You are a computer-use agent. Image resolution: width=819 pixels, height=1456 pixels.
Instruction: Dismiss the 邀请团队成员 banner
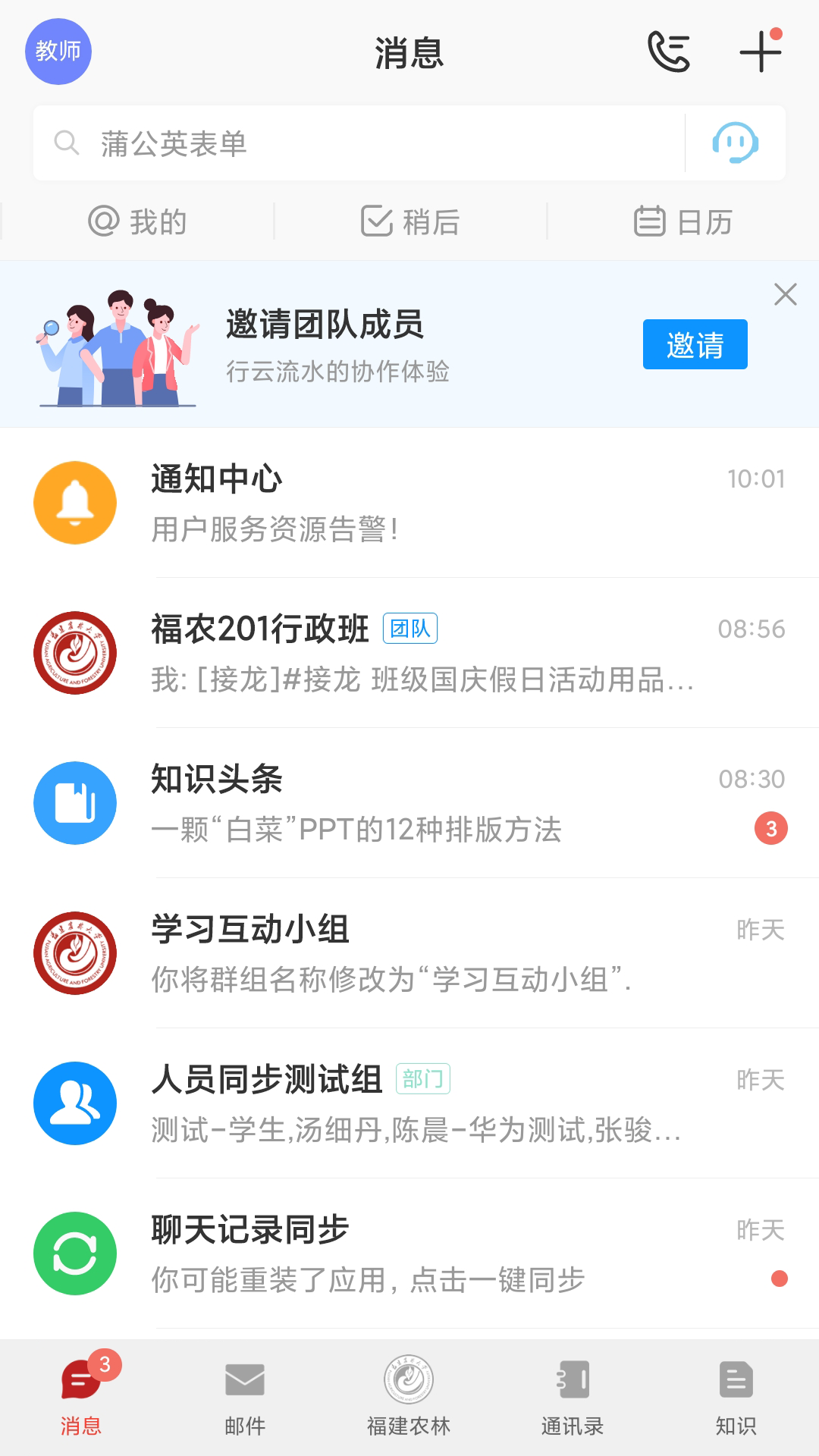tap(785, 294)
